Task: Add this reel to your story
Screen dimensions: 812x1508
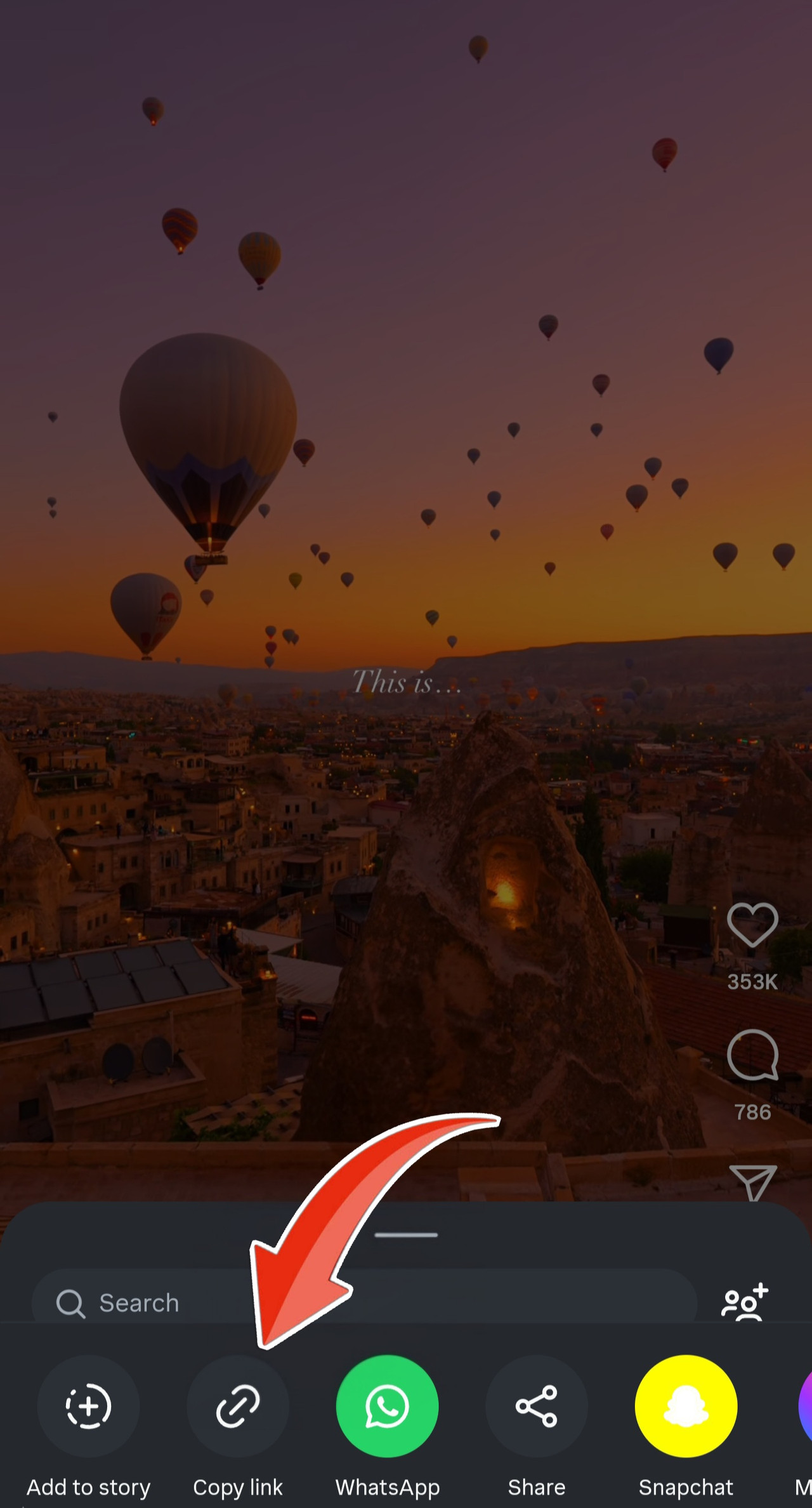Action: click(88, 1406)
